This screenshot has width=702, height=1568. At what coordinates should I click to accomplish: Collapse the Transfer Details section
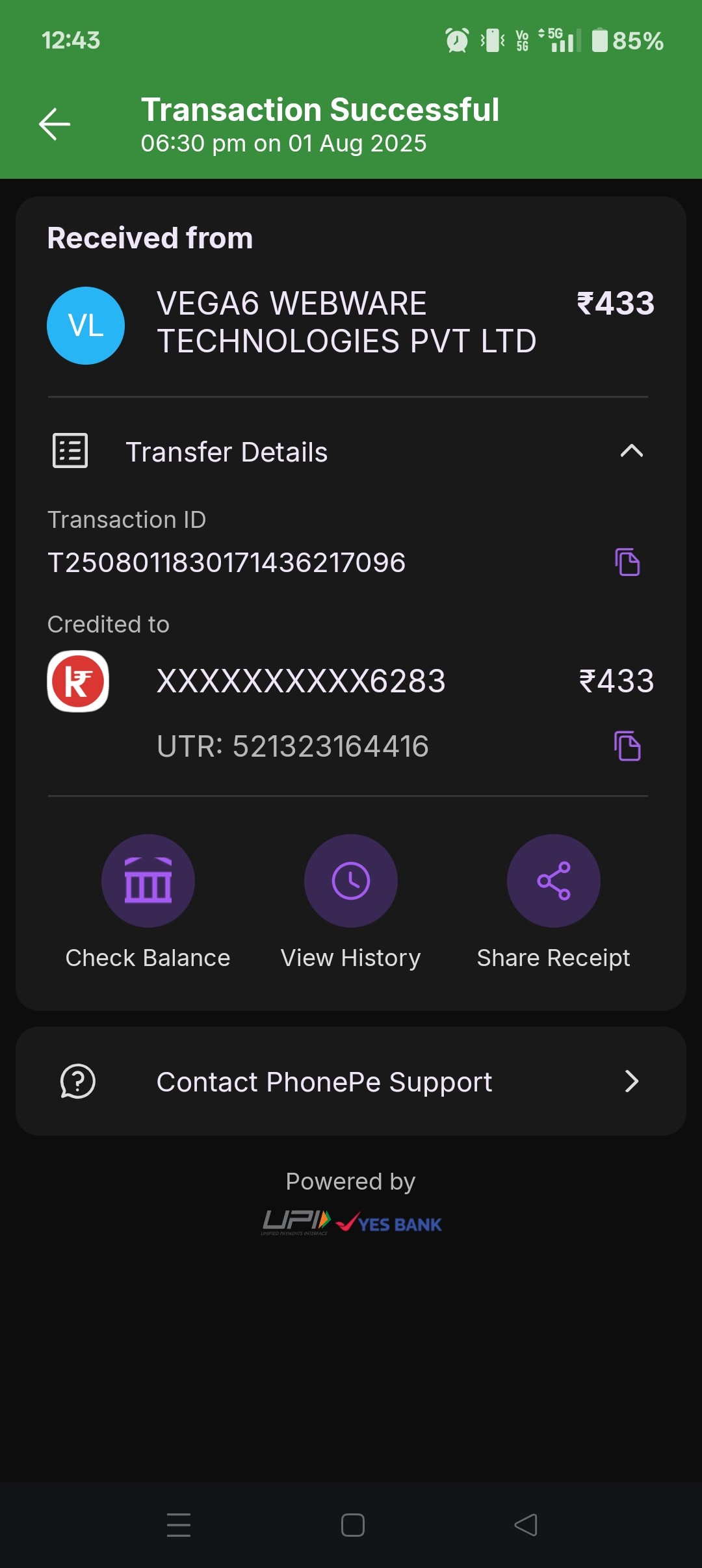631,451
